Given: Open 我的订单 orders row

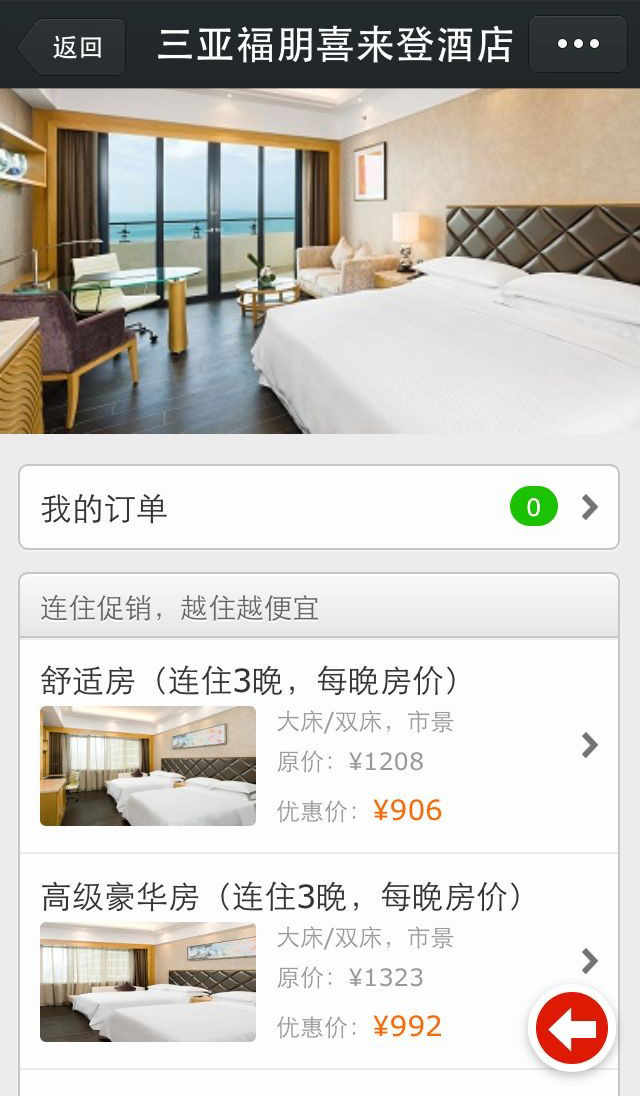Looking at the screenshot, I should (319, 507).
